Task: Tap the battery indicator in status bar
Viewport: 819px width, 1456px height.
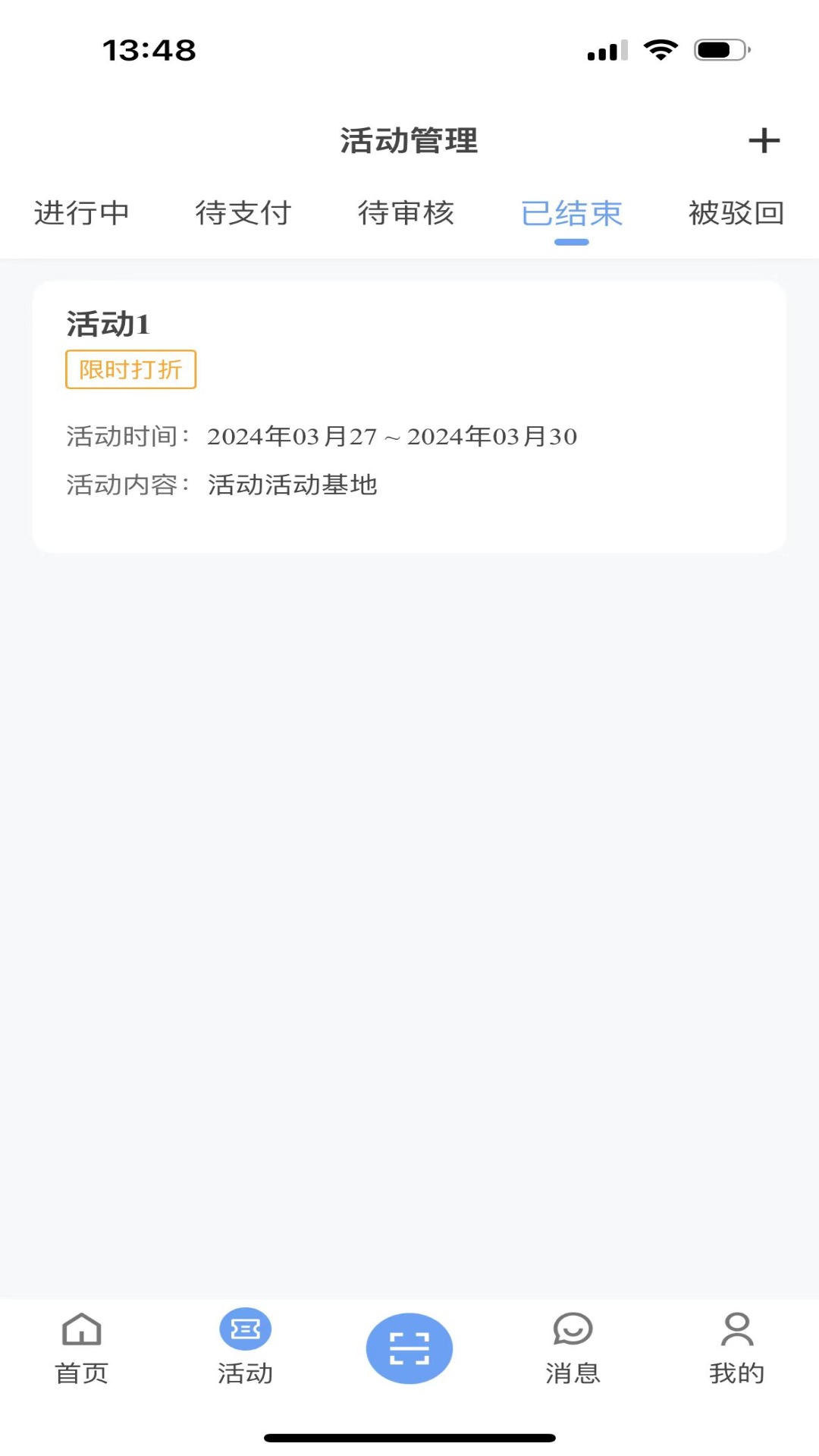Action: (719, 51)
